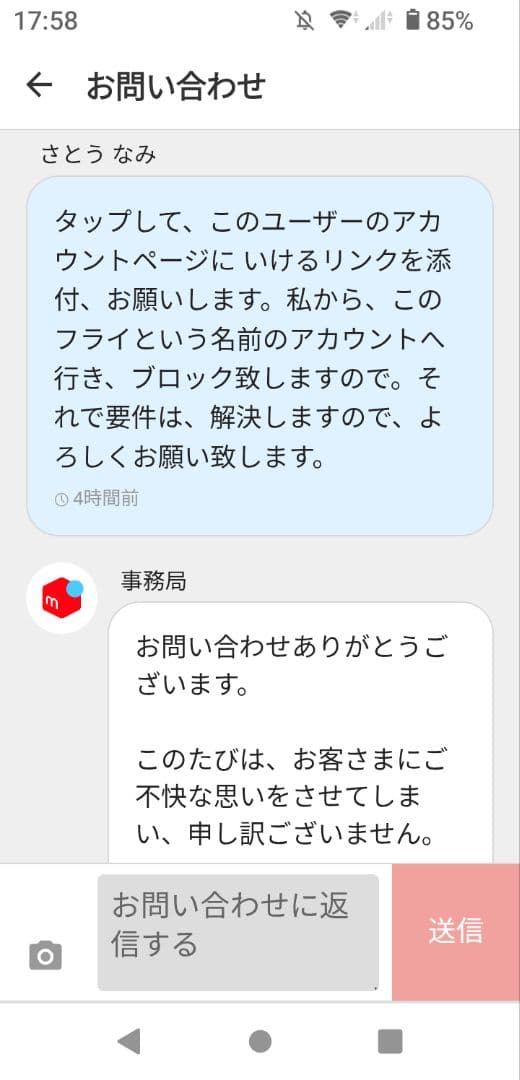Focus the お問い合わせに返信する reply field
The image size is (520, 1080).
[x=238, y=932]
